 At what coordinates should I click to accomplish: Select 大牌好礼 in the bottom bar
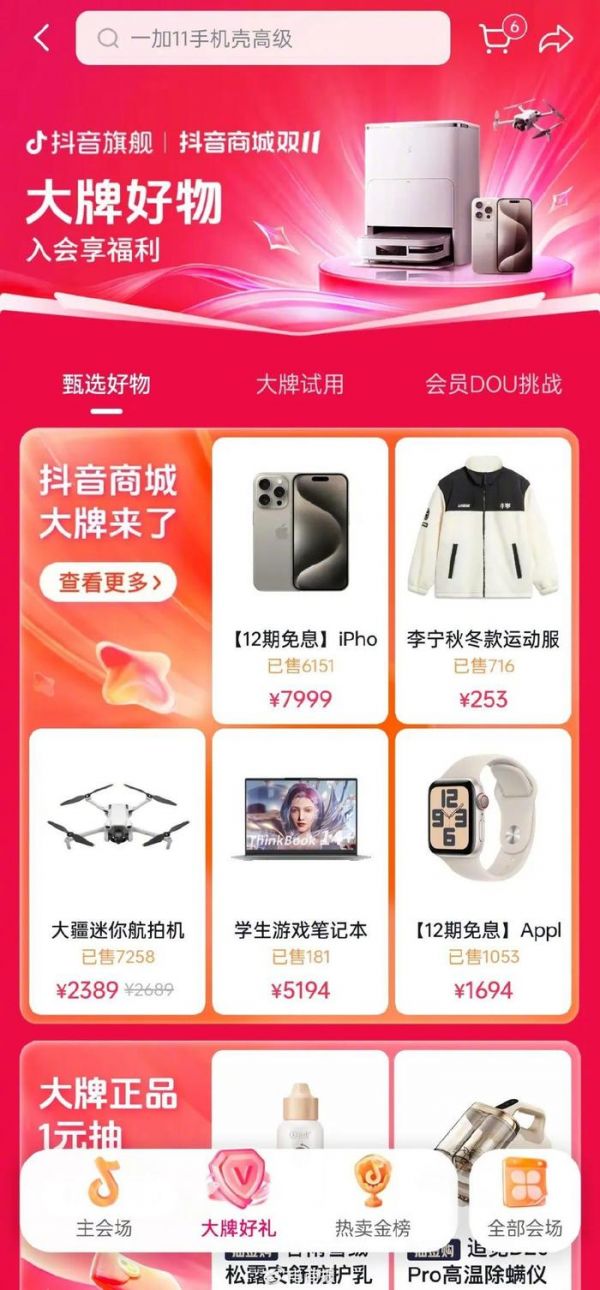[237, 1200]
